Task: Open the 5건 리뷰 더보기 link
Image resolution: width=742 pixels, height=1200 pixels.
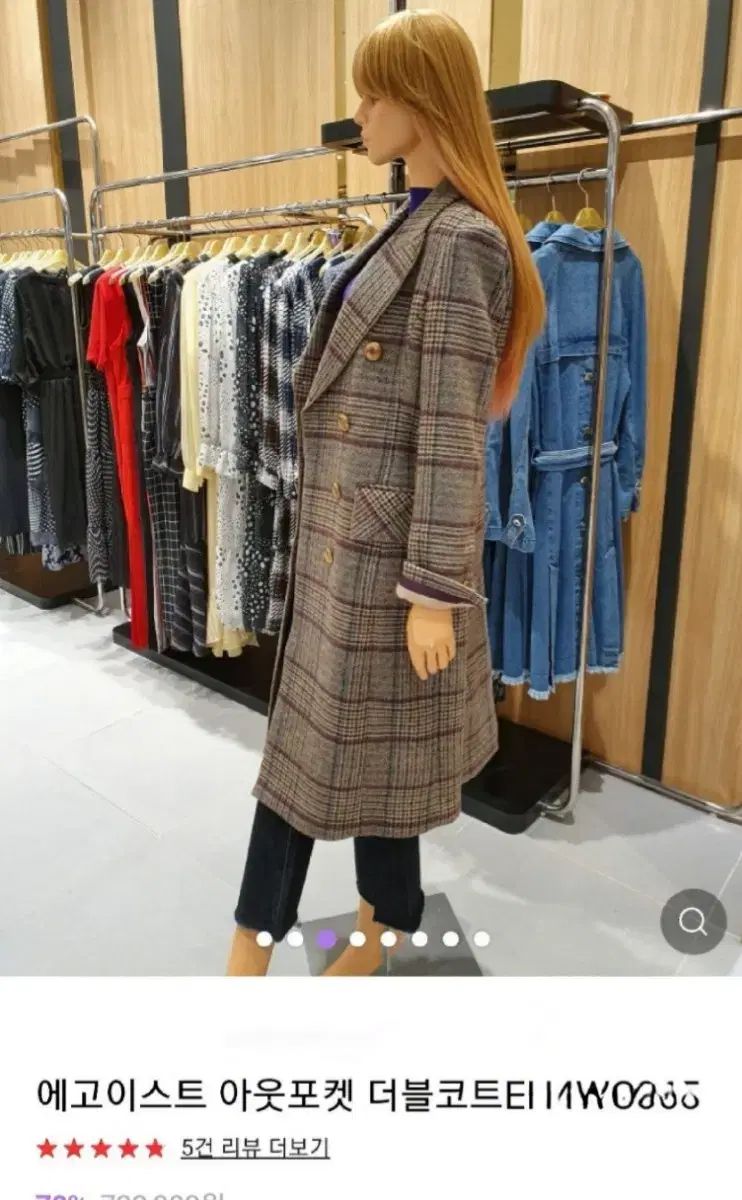Action: (255, 1147)
